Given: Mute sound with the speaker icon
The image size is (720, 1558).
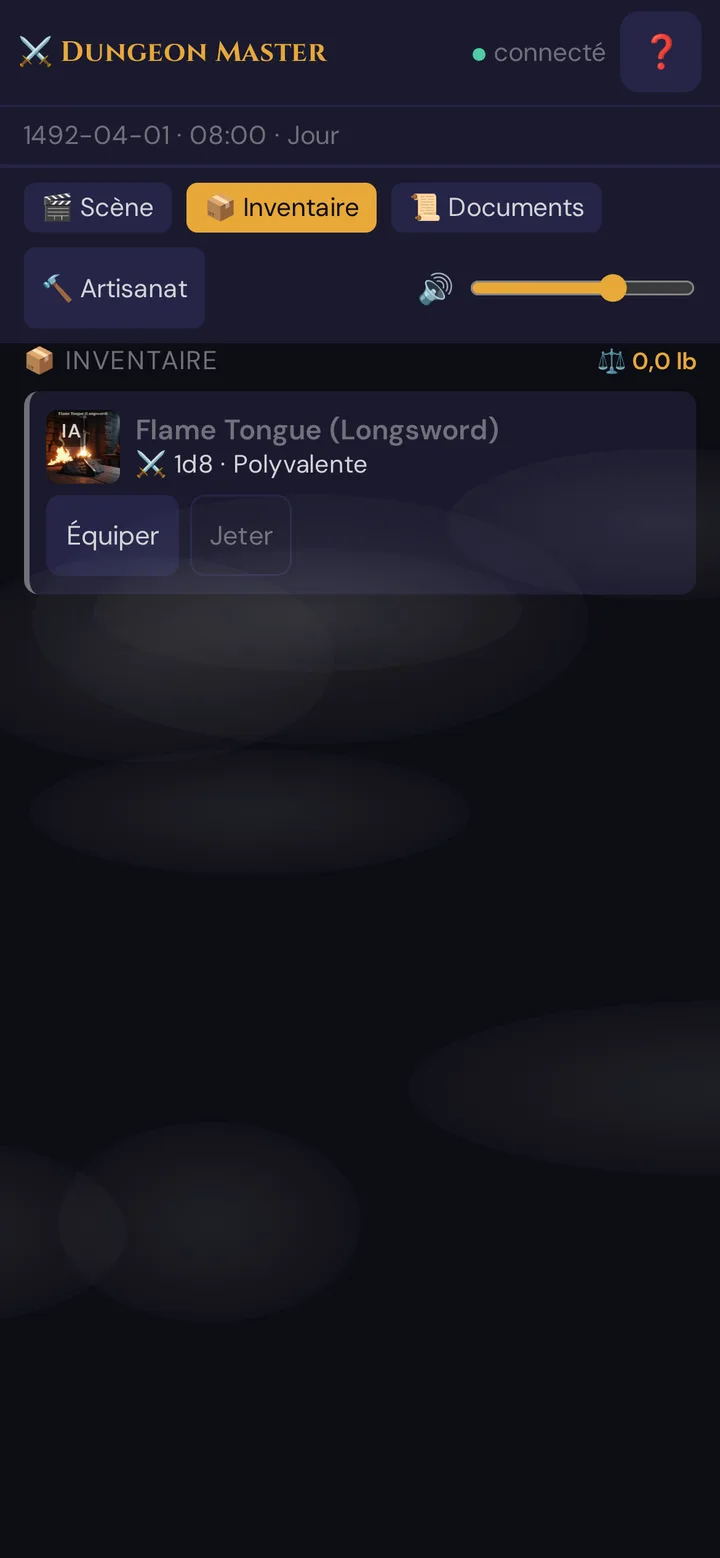Looking at the screenshot, I should click(436, 289).
